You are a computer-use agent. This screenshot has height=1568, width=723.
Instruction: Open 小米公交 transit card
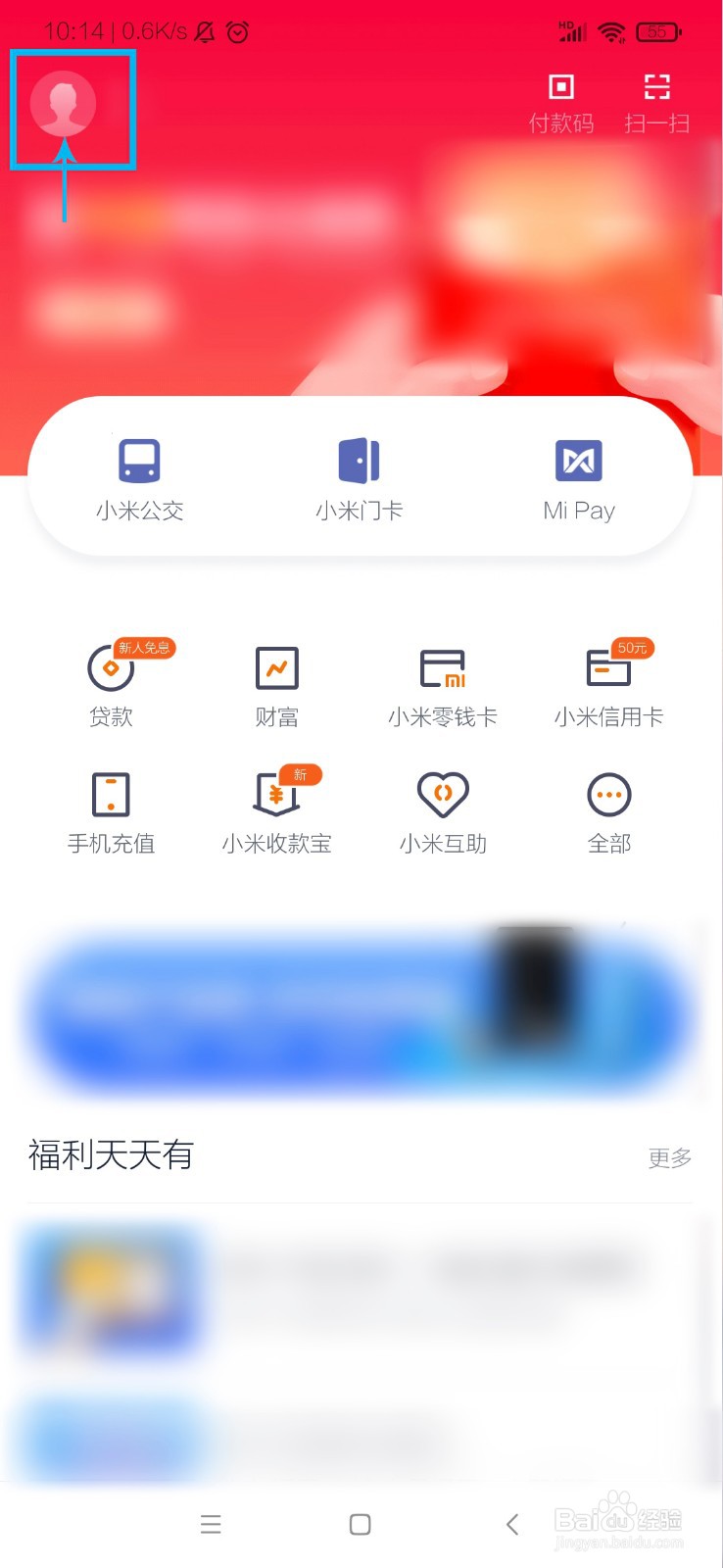pyautogui.click(x=138, y=477)
